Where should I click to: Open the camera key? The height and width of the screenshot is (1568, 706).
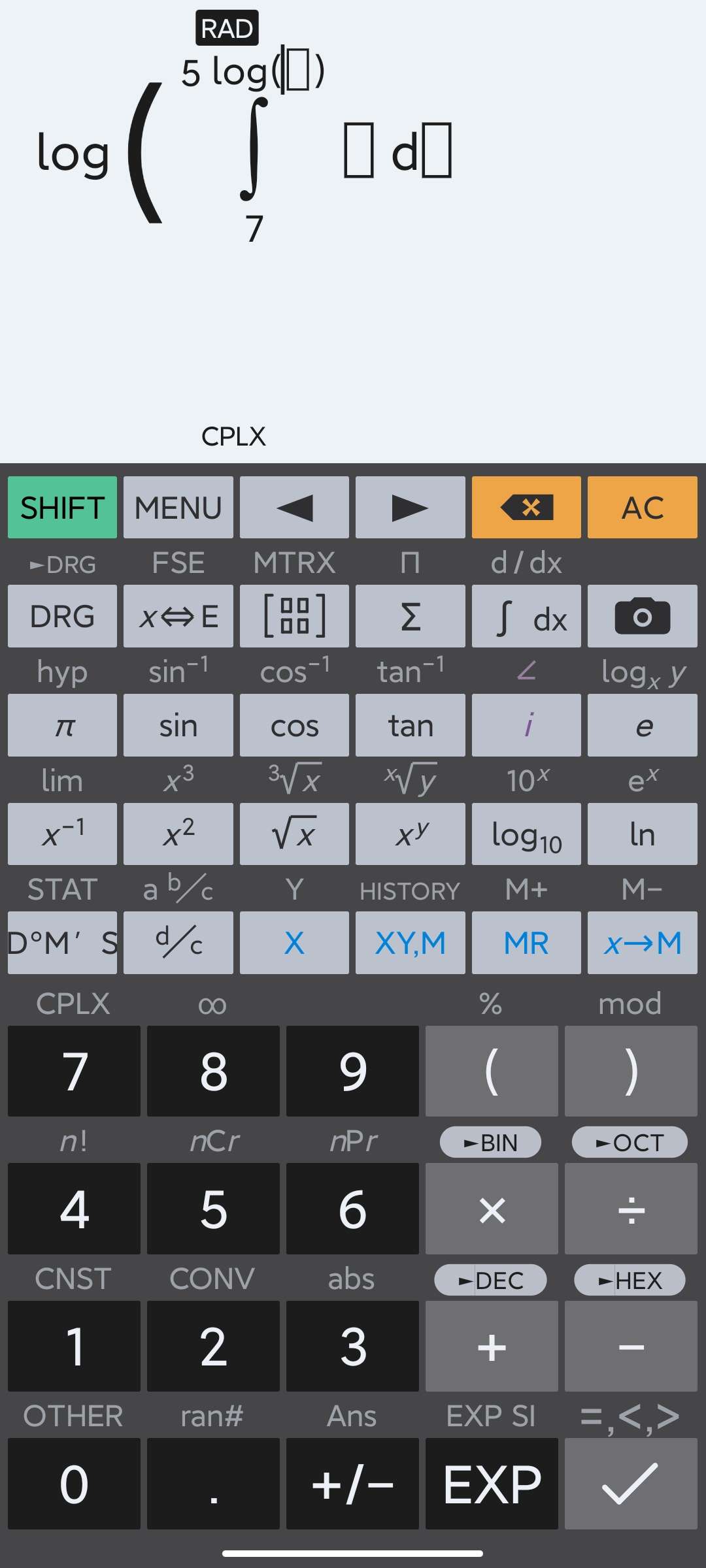(642, 616)
